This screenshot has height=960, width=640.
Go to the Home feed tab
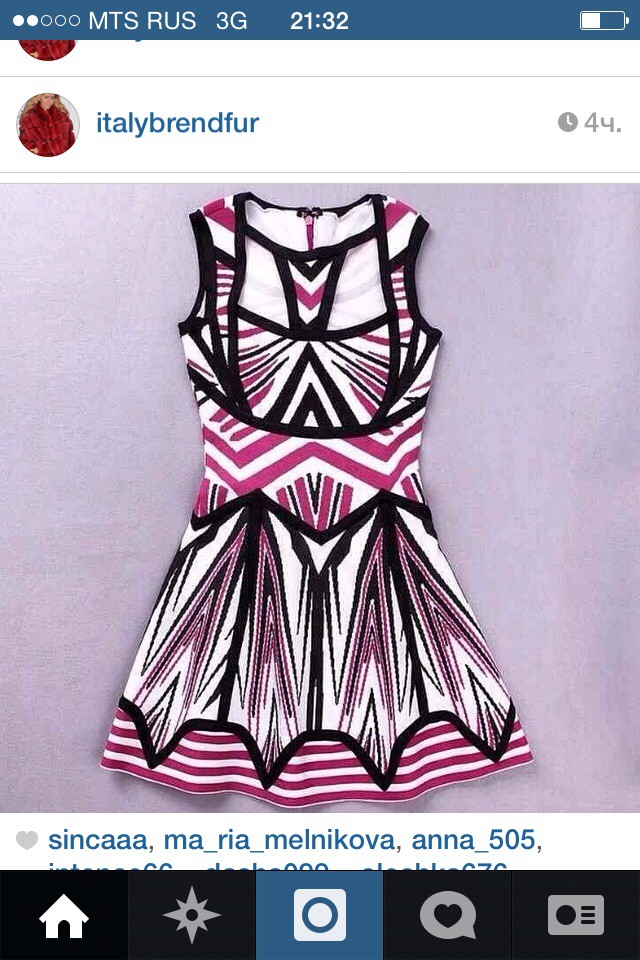tap(64, 915)
